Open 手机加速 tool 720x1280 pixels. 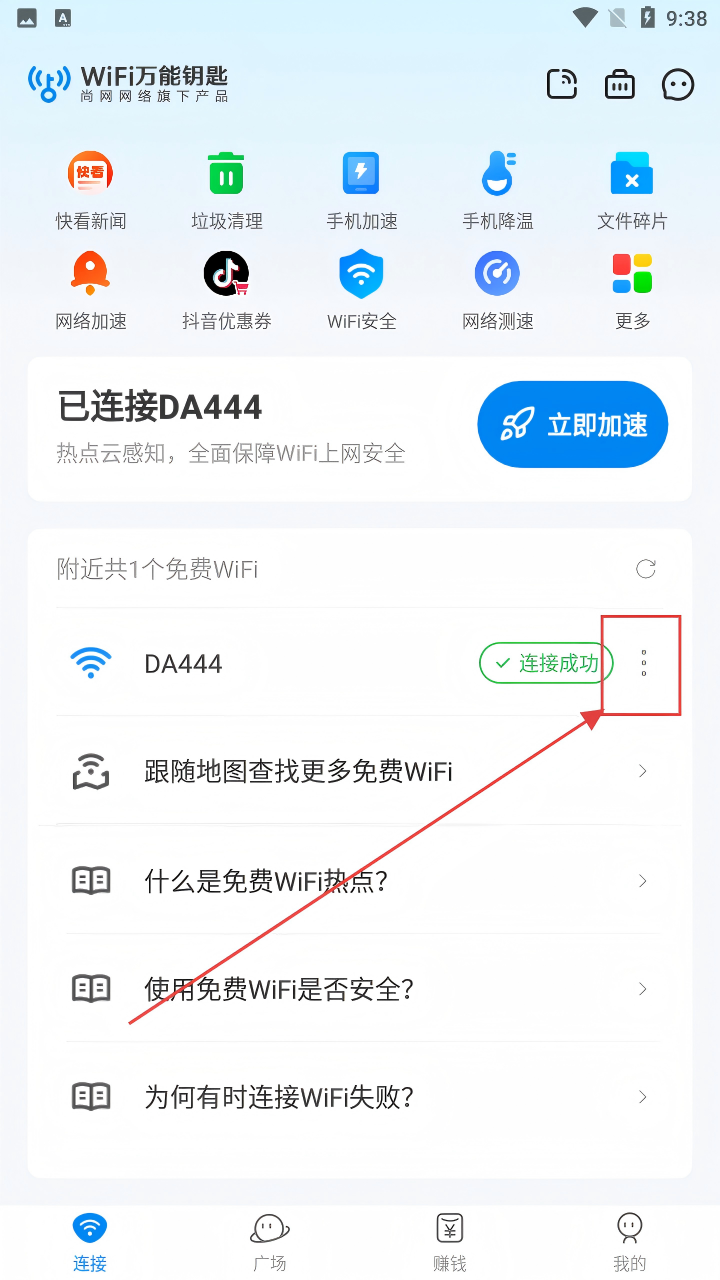point(362,190)
